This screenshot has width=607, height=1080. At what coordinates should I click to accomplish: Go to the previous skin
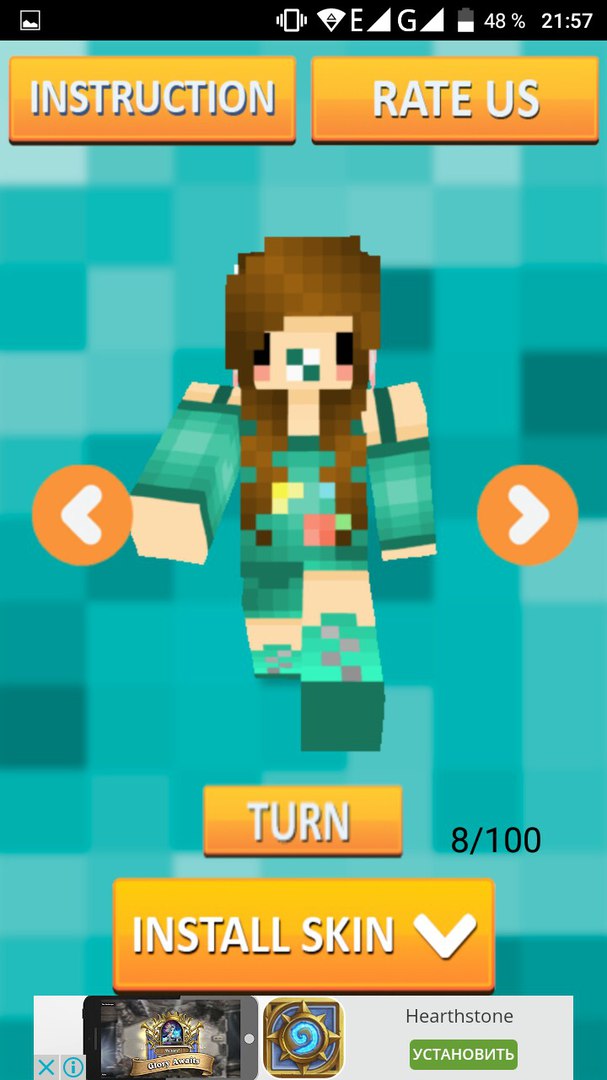(x=81, y=516)
